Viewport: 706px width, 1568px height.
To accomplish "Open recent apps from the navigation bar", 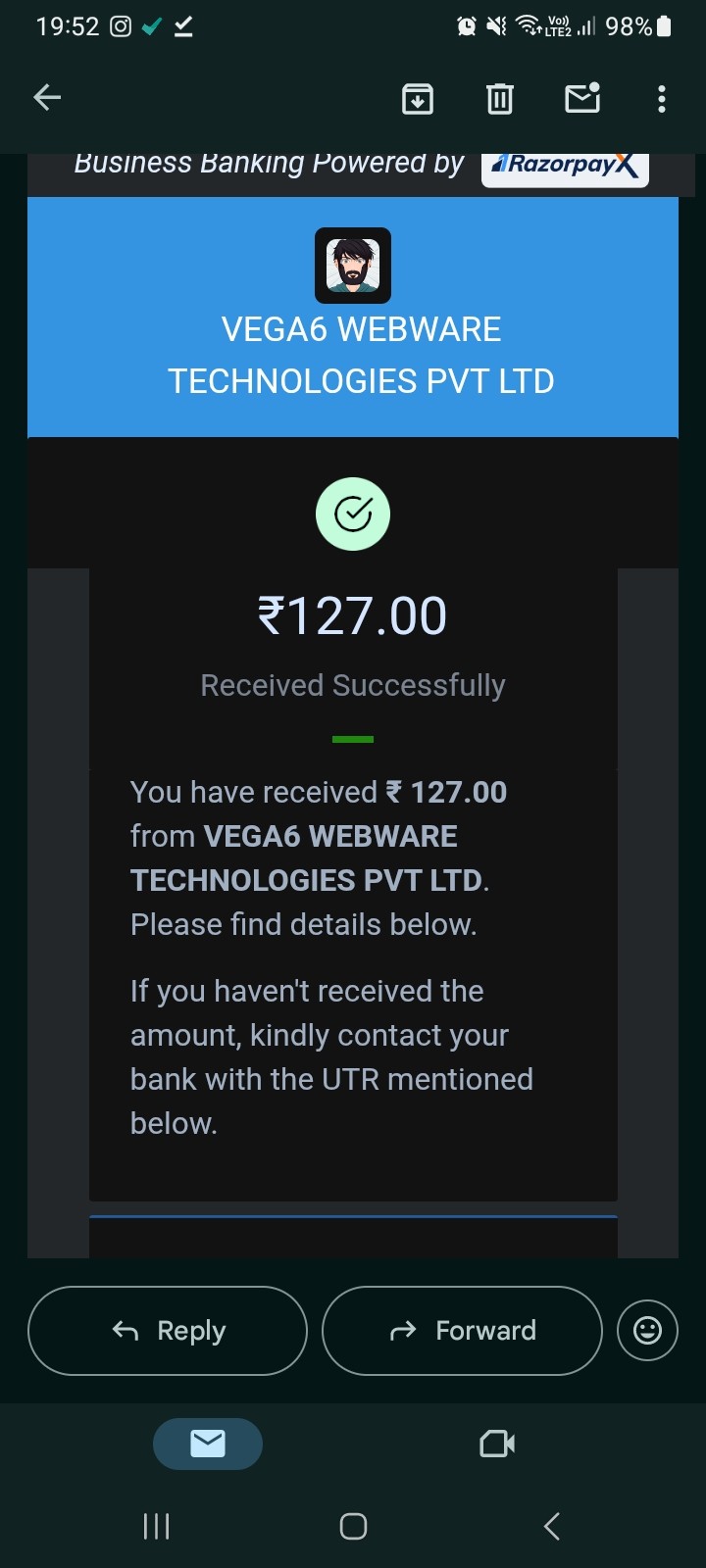I will click(157, 1526).
